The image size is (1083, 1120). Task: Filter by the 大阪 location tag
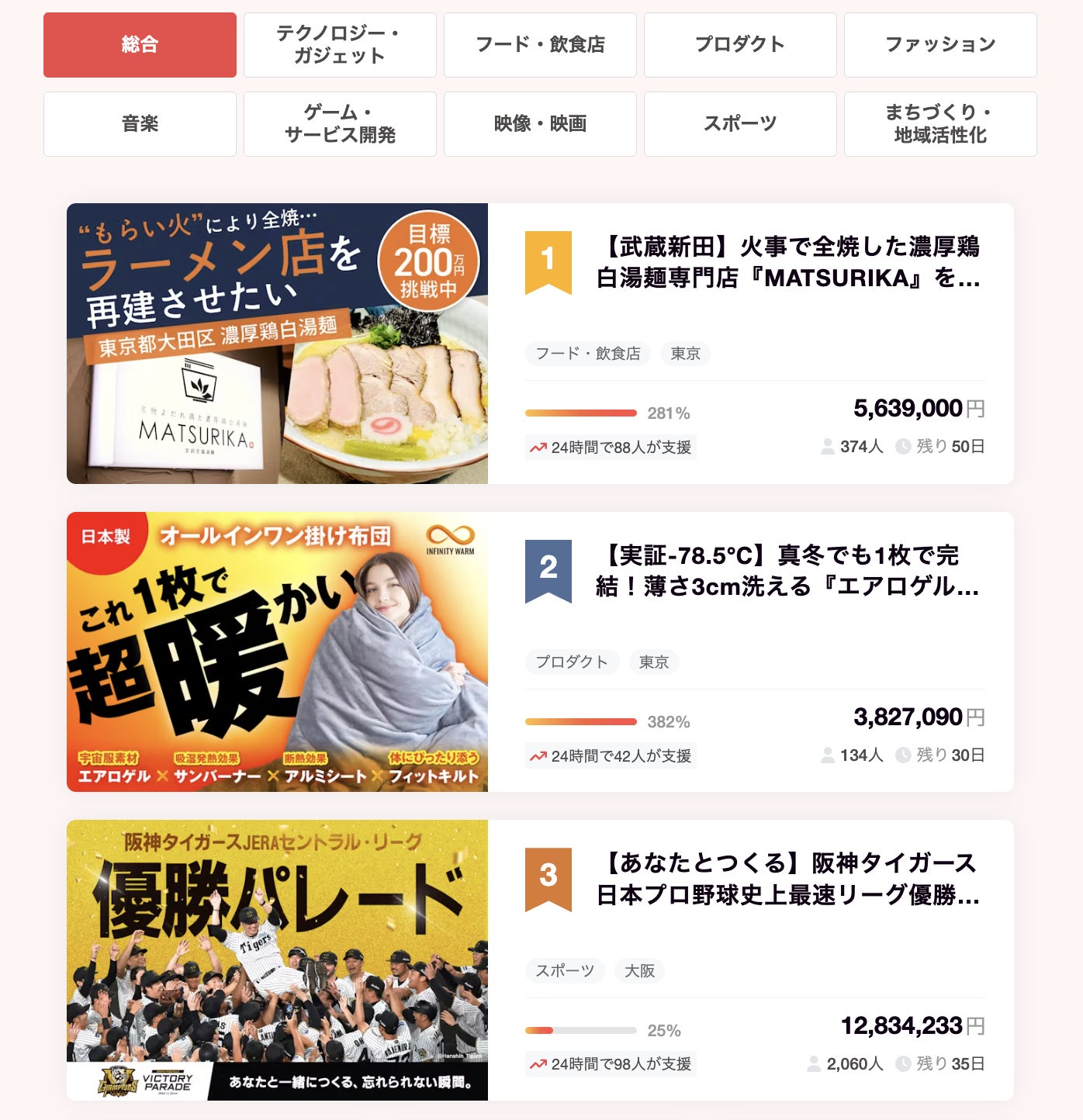[639, 971]
